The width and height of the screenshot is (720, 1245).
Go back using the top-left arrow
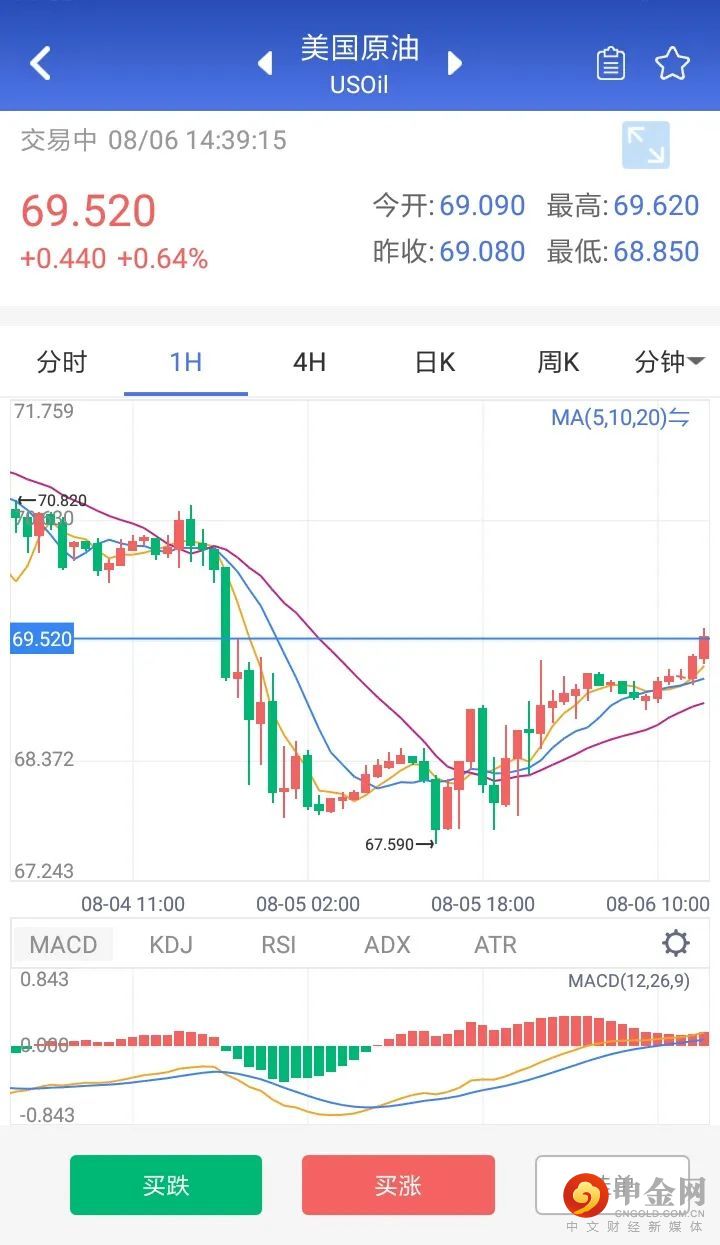coord(40,64)
